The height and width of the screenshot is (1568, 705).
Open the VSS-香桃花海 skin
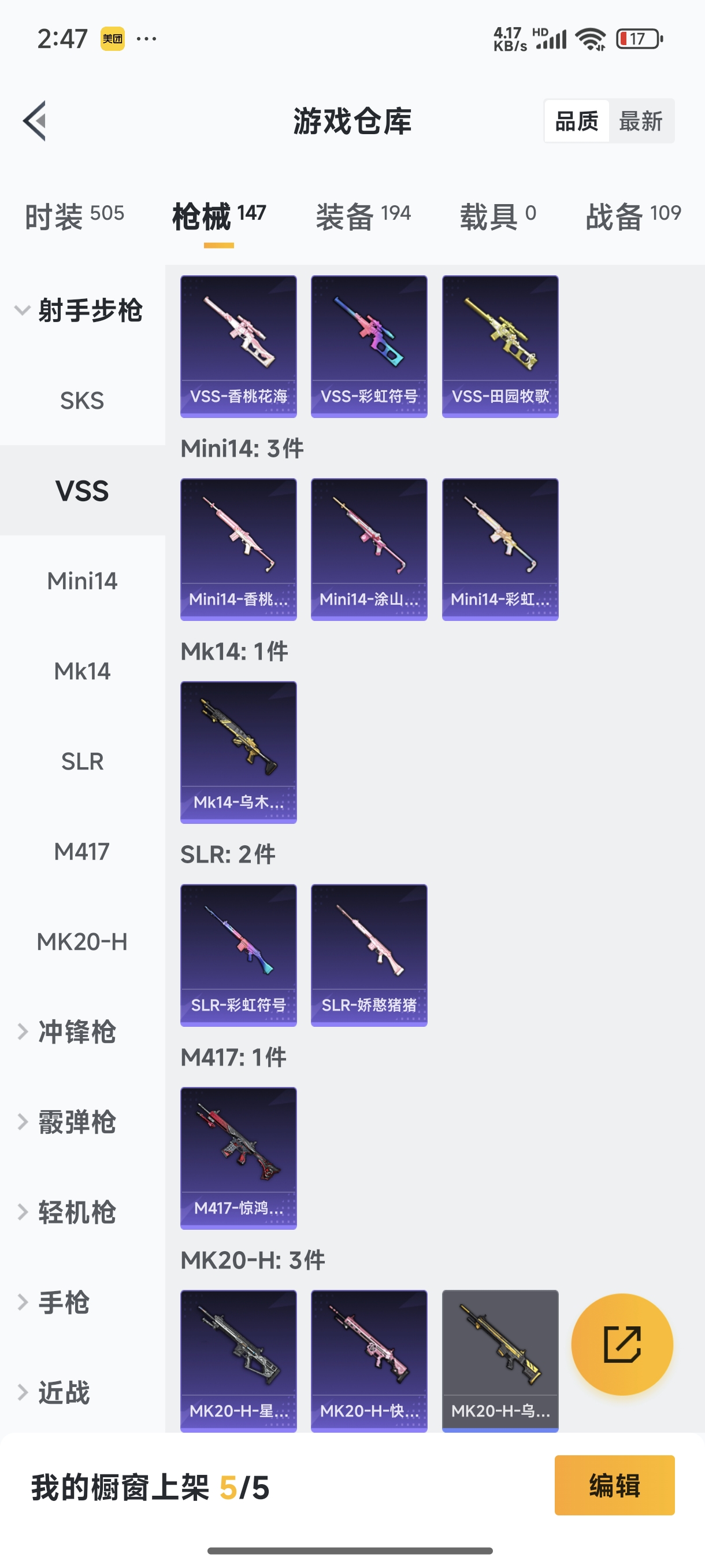pyautogui.click(x=239, y=346)
